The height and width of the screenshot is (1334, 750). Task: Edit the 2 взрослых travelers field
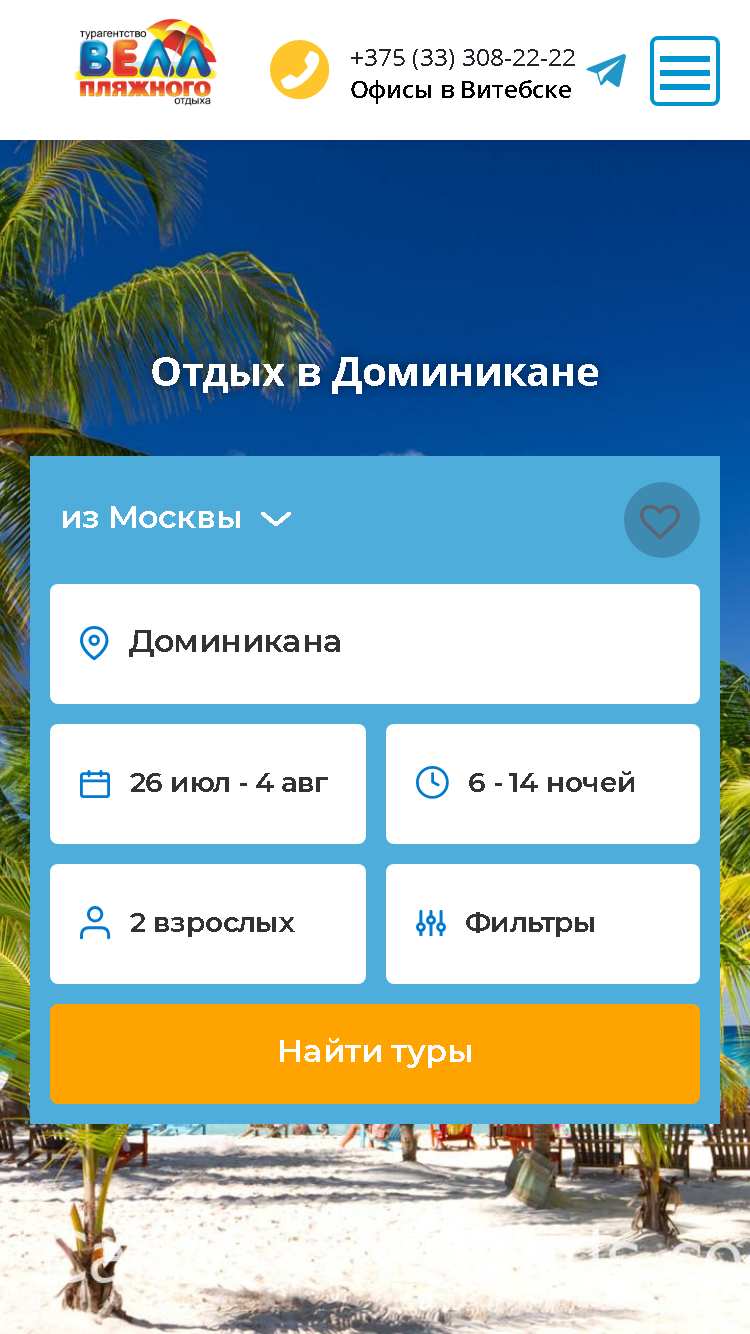208,924
